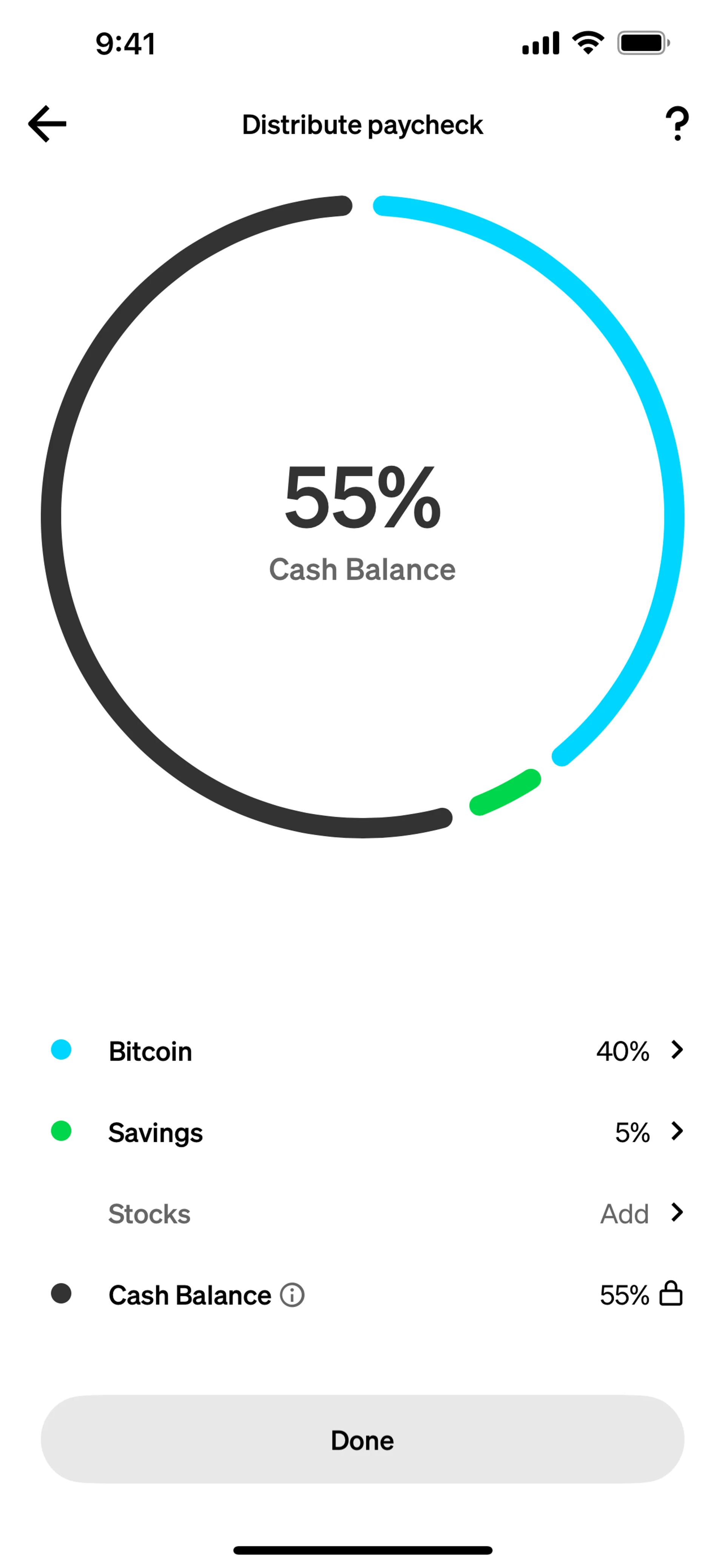Tap the Done button
The width and height of the screenshot is (725, 1568).
point(362,1440)
